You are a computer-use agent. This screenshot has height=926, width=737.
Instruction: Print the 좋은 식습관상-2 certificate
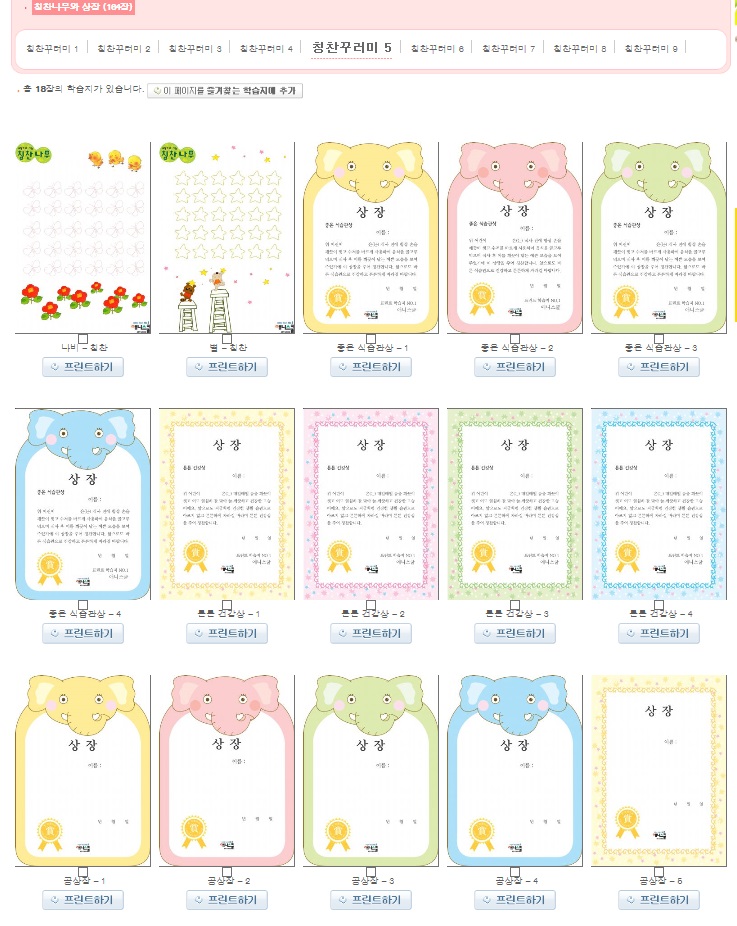coord(515,367)
